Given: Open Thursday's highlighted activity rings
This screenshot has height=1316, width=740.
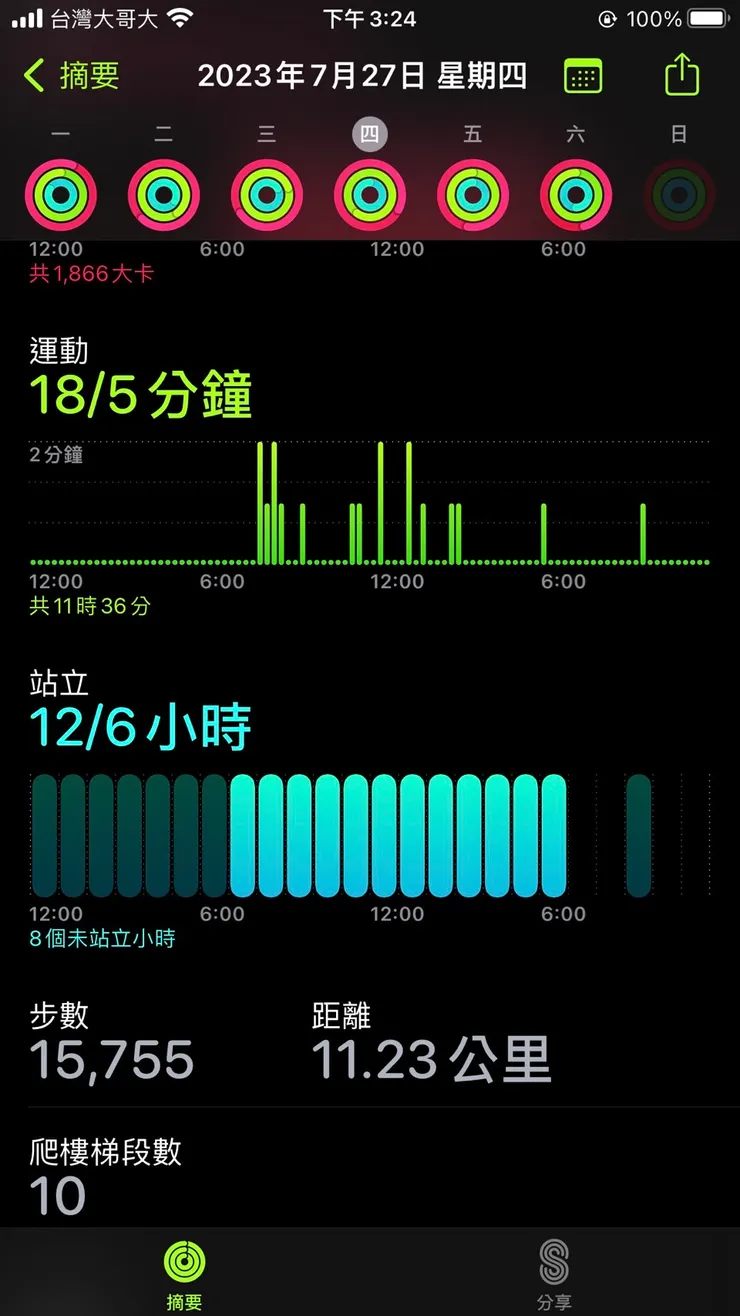Looking at the screenshot, I should [369, 195].
